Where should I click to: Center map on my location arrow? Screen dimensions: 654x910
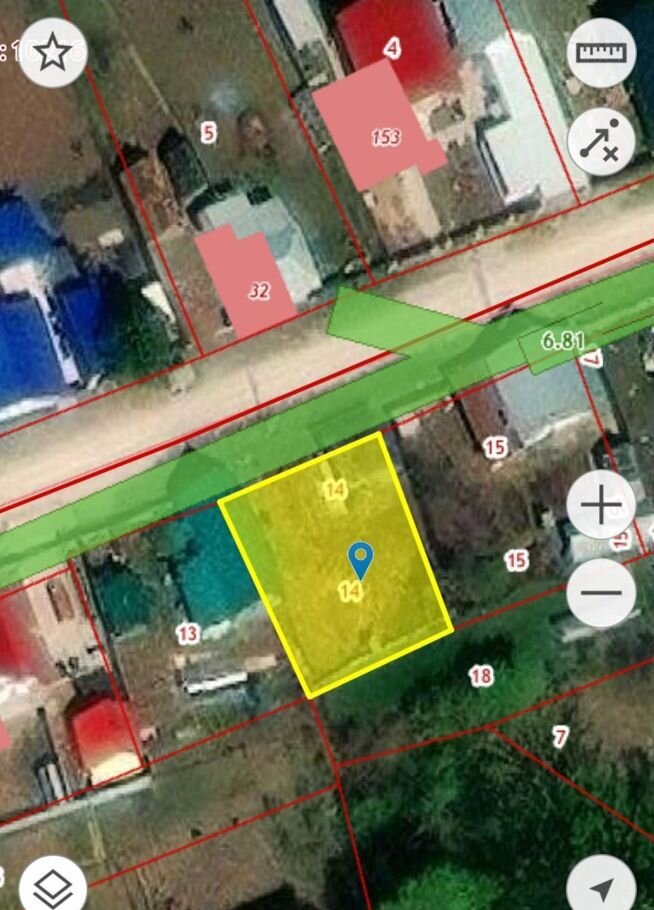(x=601, y=887)
